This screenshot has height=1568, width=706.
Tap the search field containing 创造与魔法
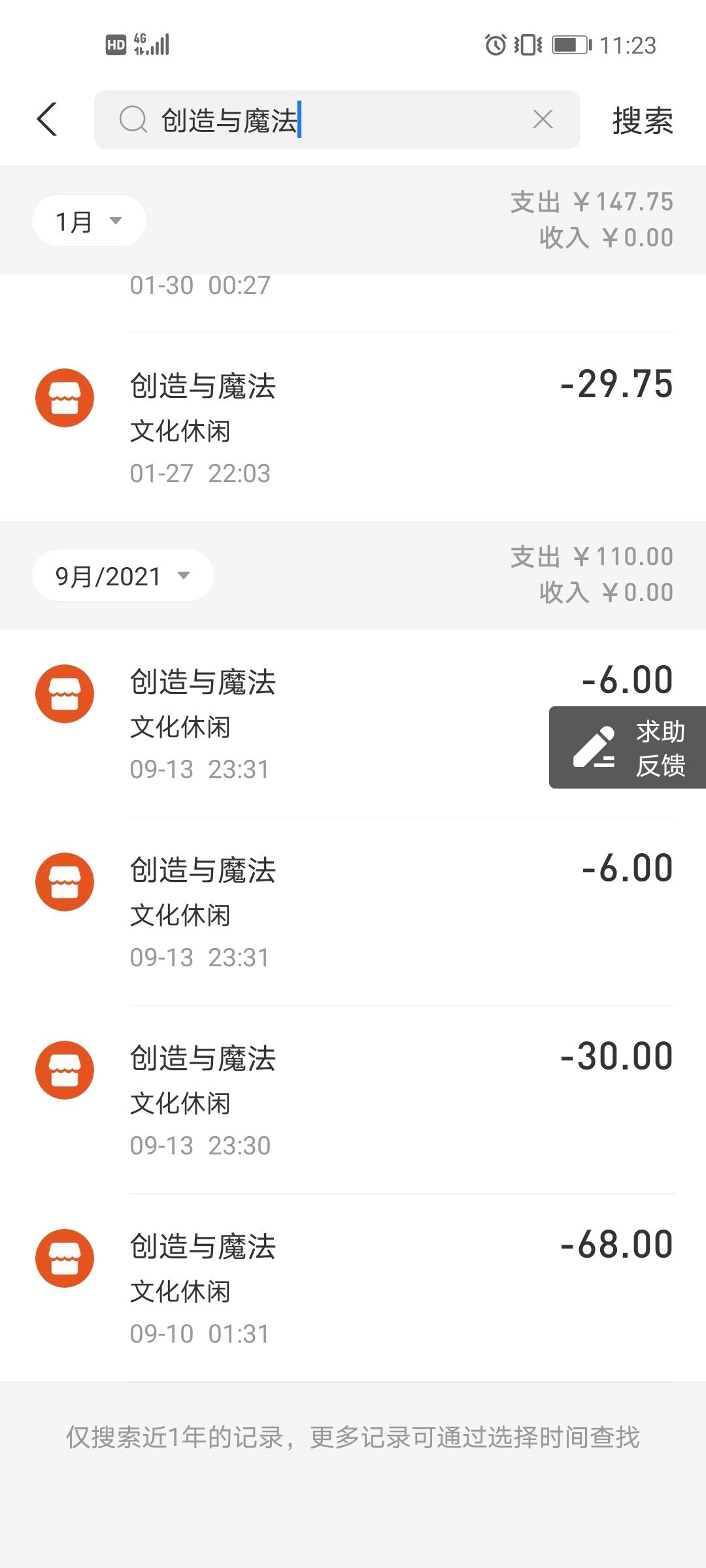click(337, 120)
